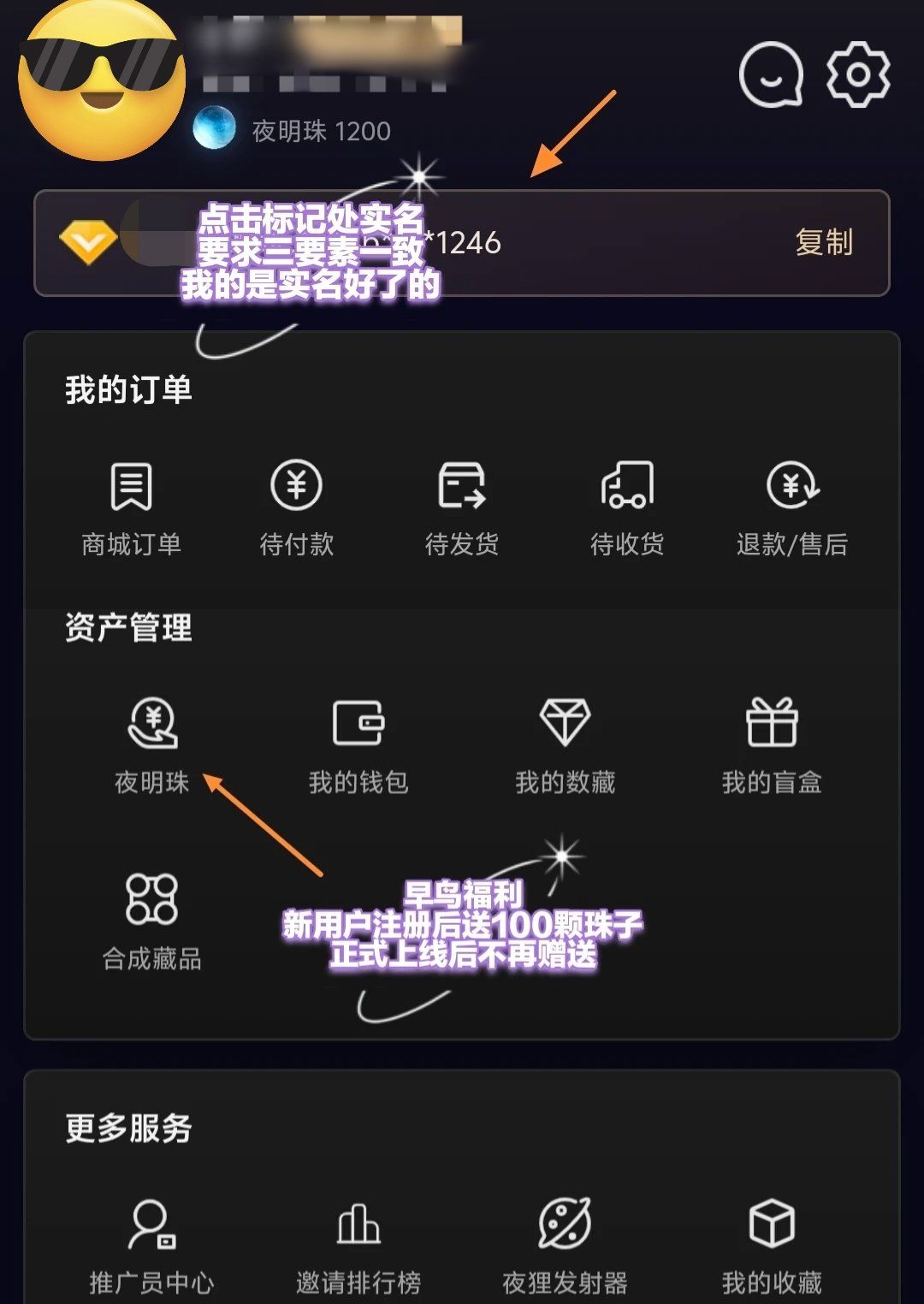This screenshot has height=1304, width=924.
Task: Open the customer service chat icon
Action: tap(771, 74)
